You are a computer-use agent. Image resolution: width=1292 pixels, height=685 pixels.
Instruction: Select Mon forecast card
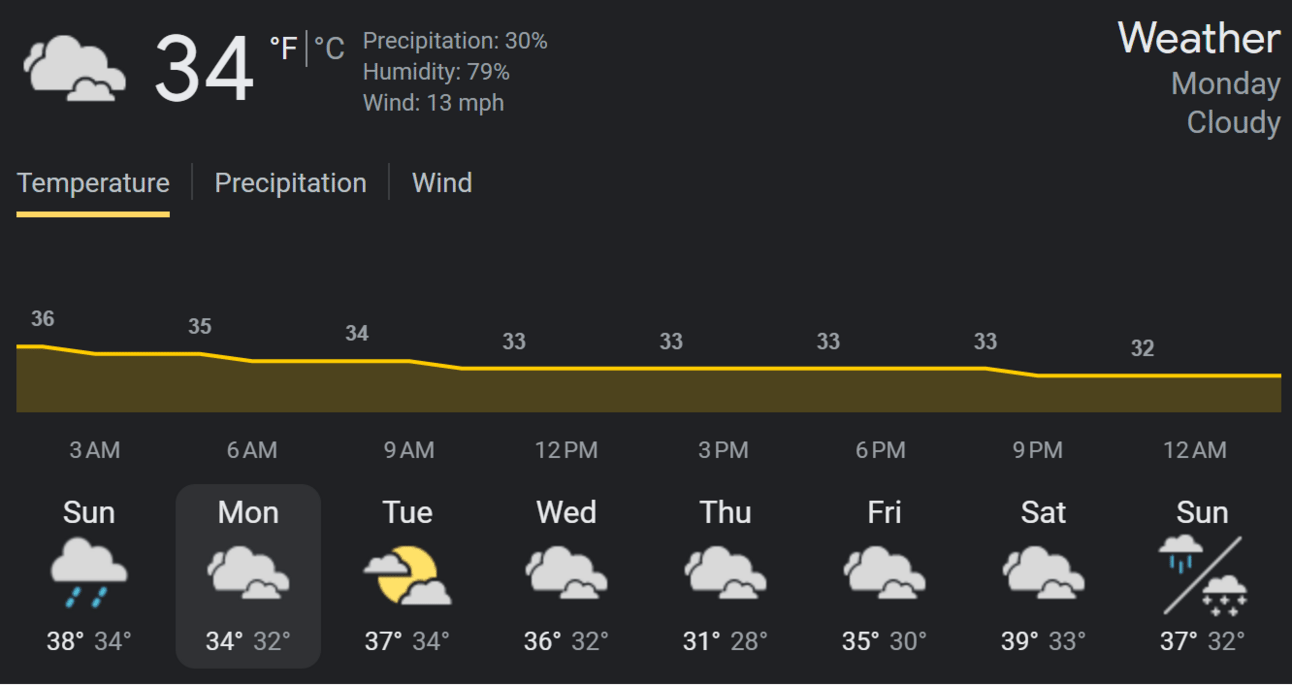[248, 576]
